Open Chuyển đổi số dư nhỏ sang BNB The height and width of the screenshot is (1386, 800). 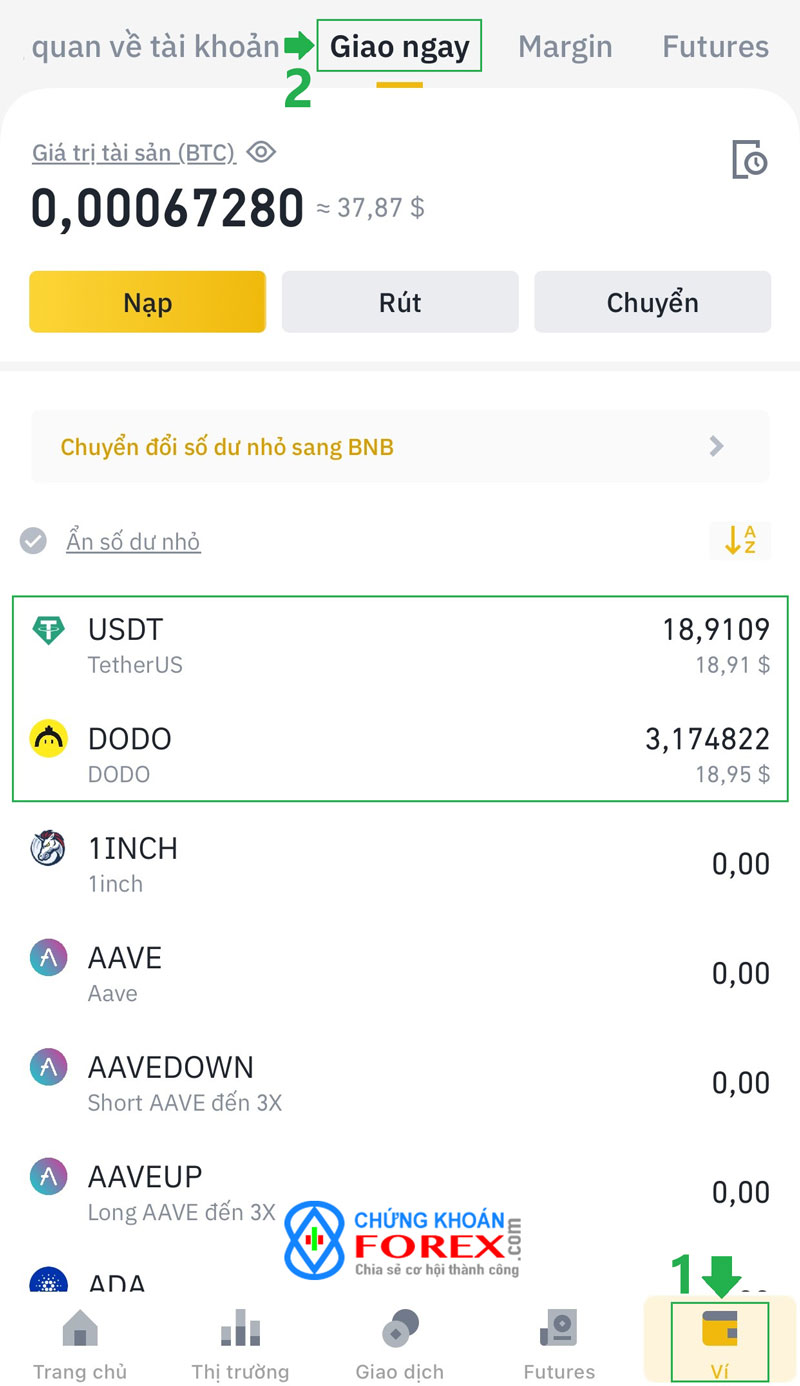click(400, 446)
